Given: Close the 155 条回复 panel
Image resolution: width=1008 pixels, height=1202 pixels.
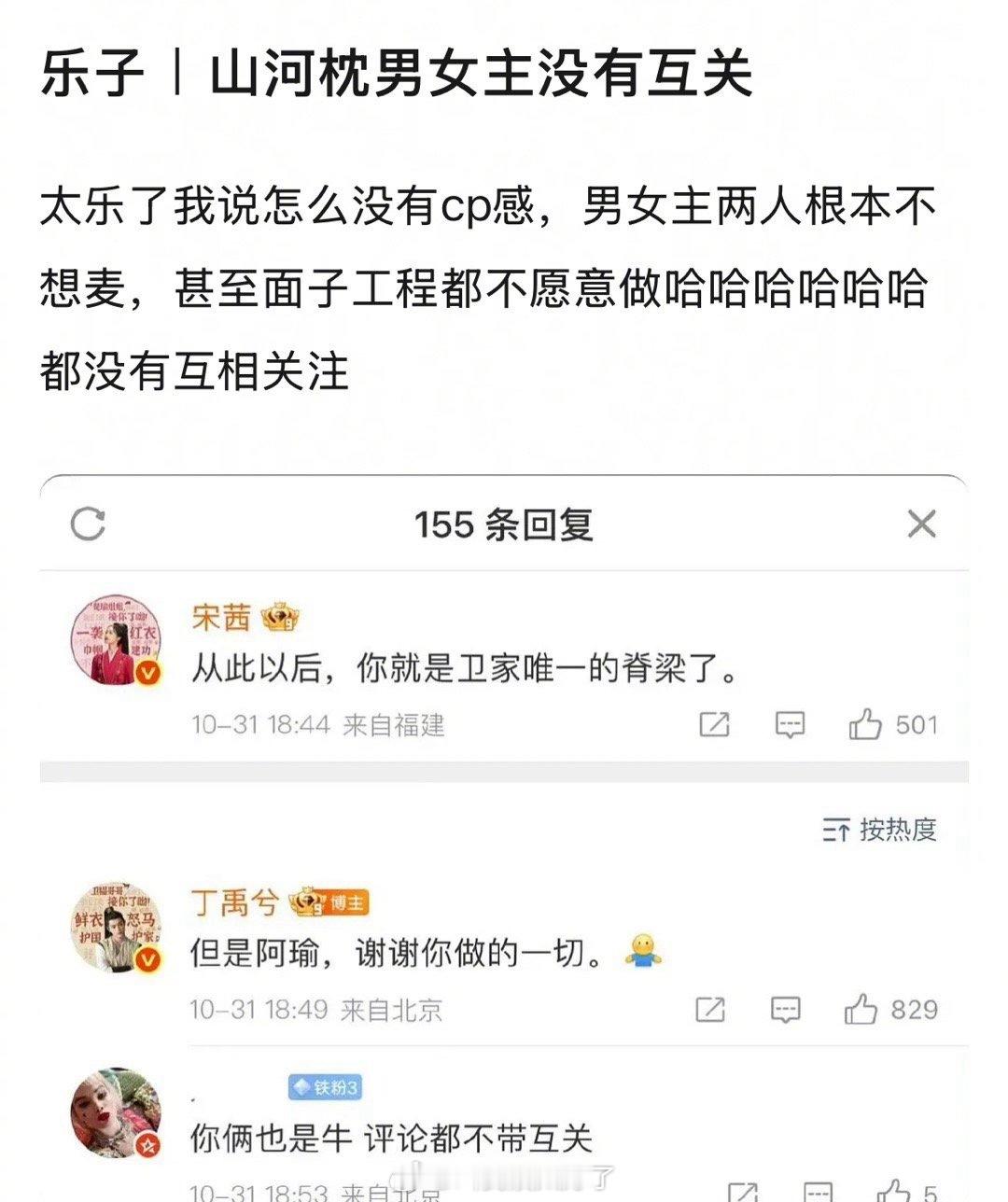Looking at the screenshot, I should click(922, 522).
